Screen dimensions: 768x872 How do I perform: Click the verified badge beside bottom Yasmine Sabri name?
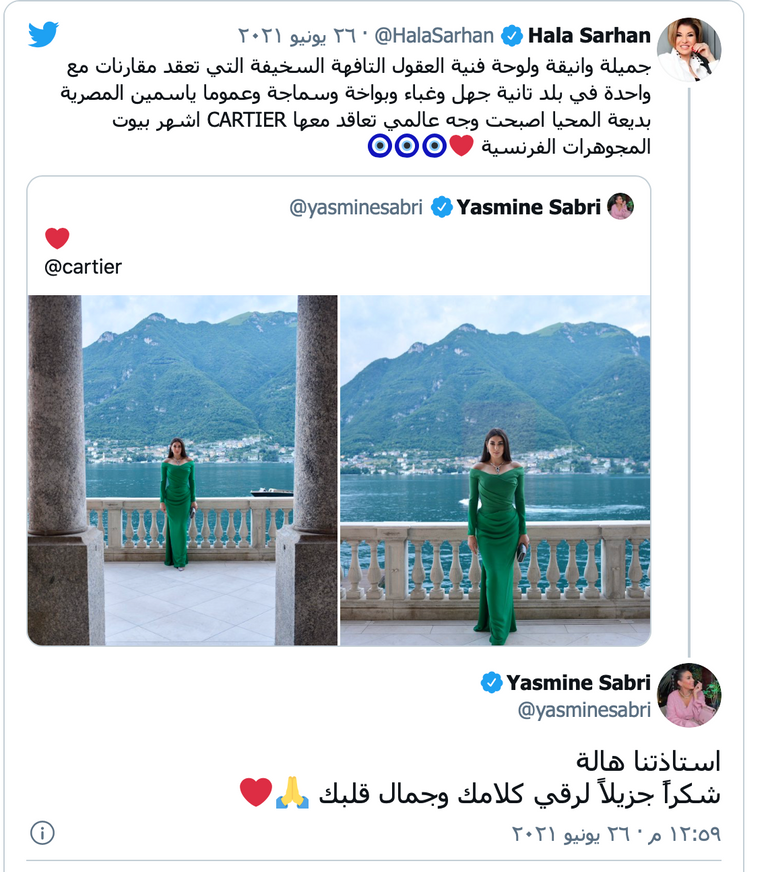(491, 680)
